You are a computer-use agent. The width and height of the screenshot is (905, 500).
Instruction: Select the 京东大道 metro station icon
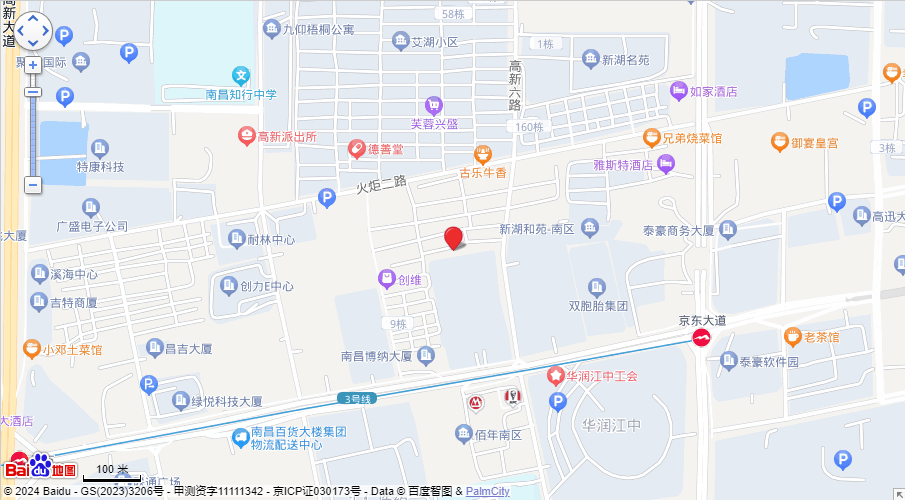tap(702, 338)
